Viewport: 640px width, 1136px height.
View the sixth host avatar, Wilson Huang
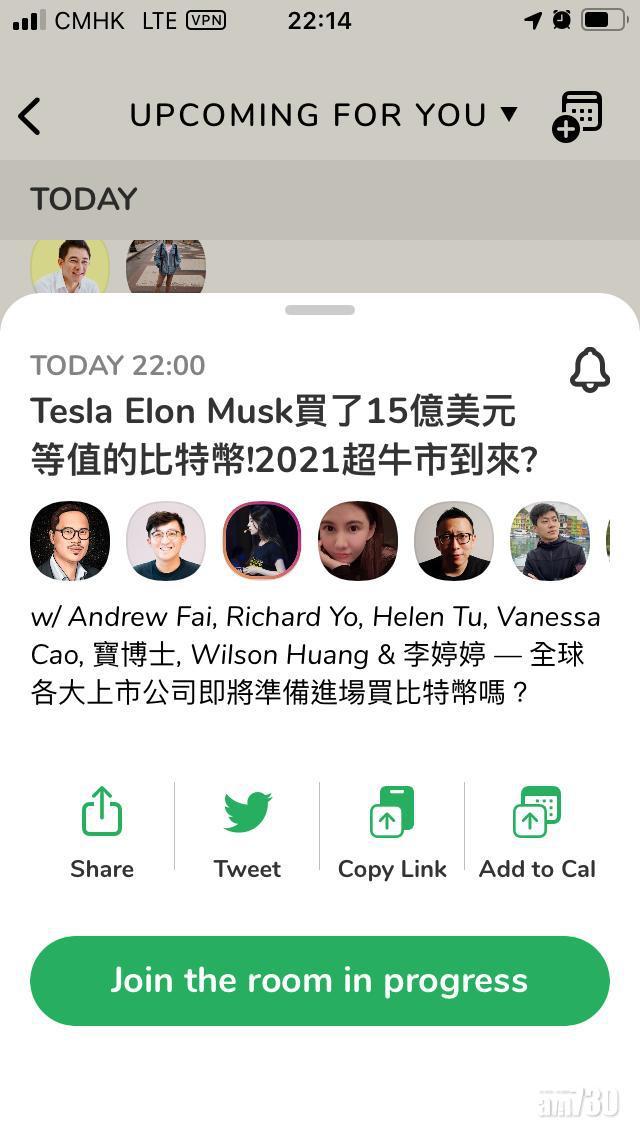[550, 541]
